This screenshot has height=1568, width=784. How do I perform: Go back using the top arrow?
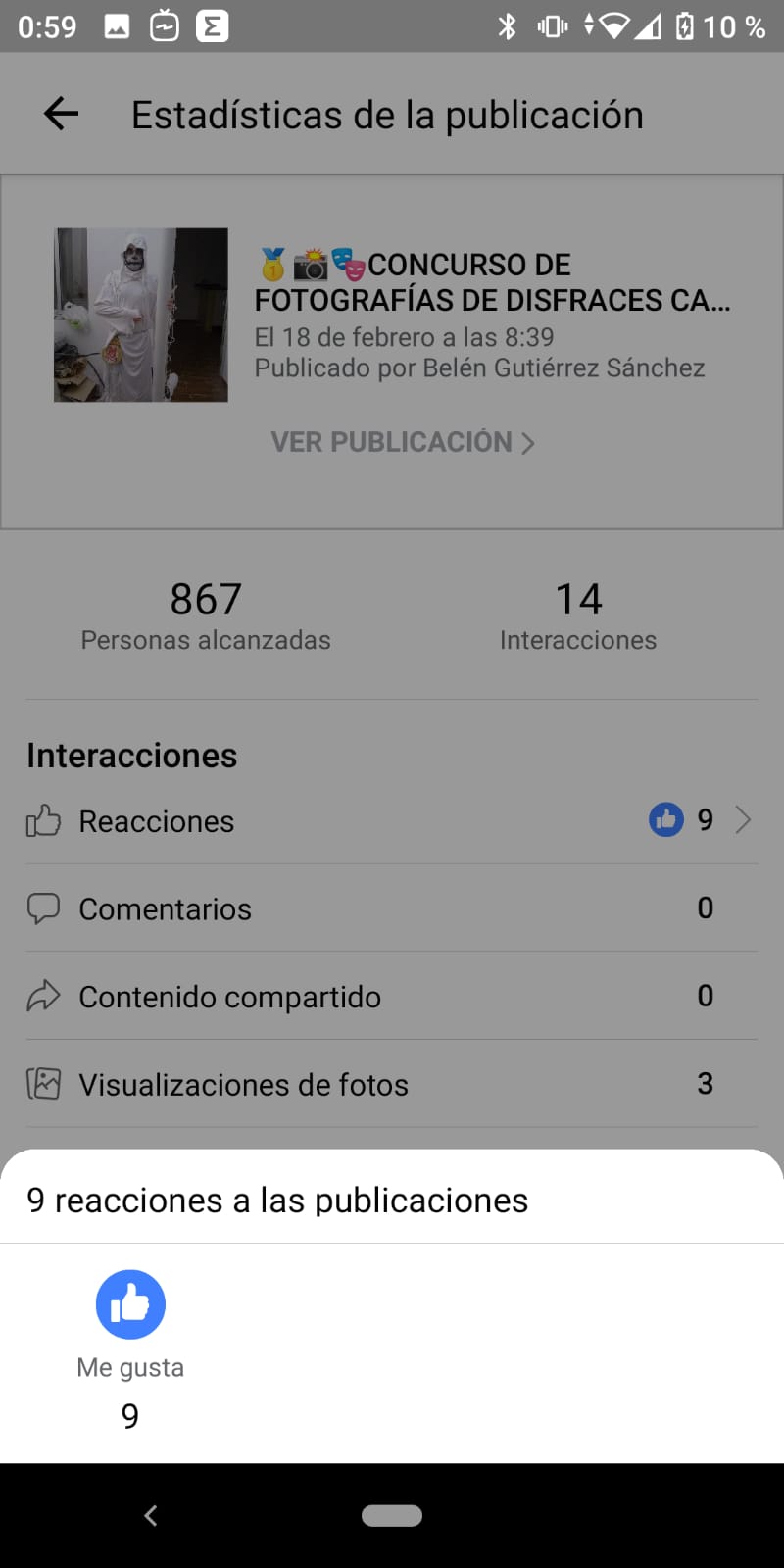pyautogui.click(x=61, y=114)
